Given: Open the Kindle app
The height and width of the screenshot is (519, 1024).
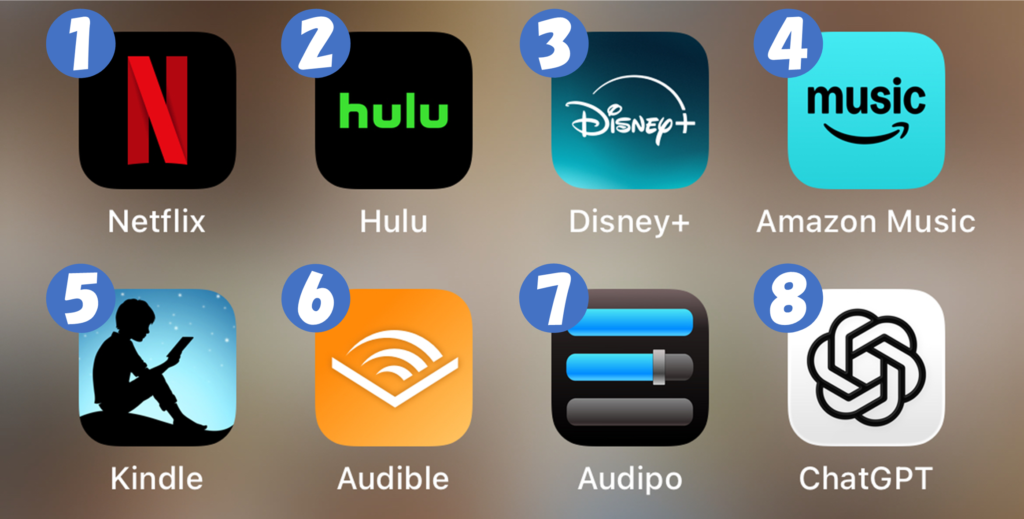Looking at the screenshot, I should [x=157, y=367].
